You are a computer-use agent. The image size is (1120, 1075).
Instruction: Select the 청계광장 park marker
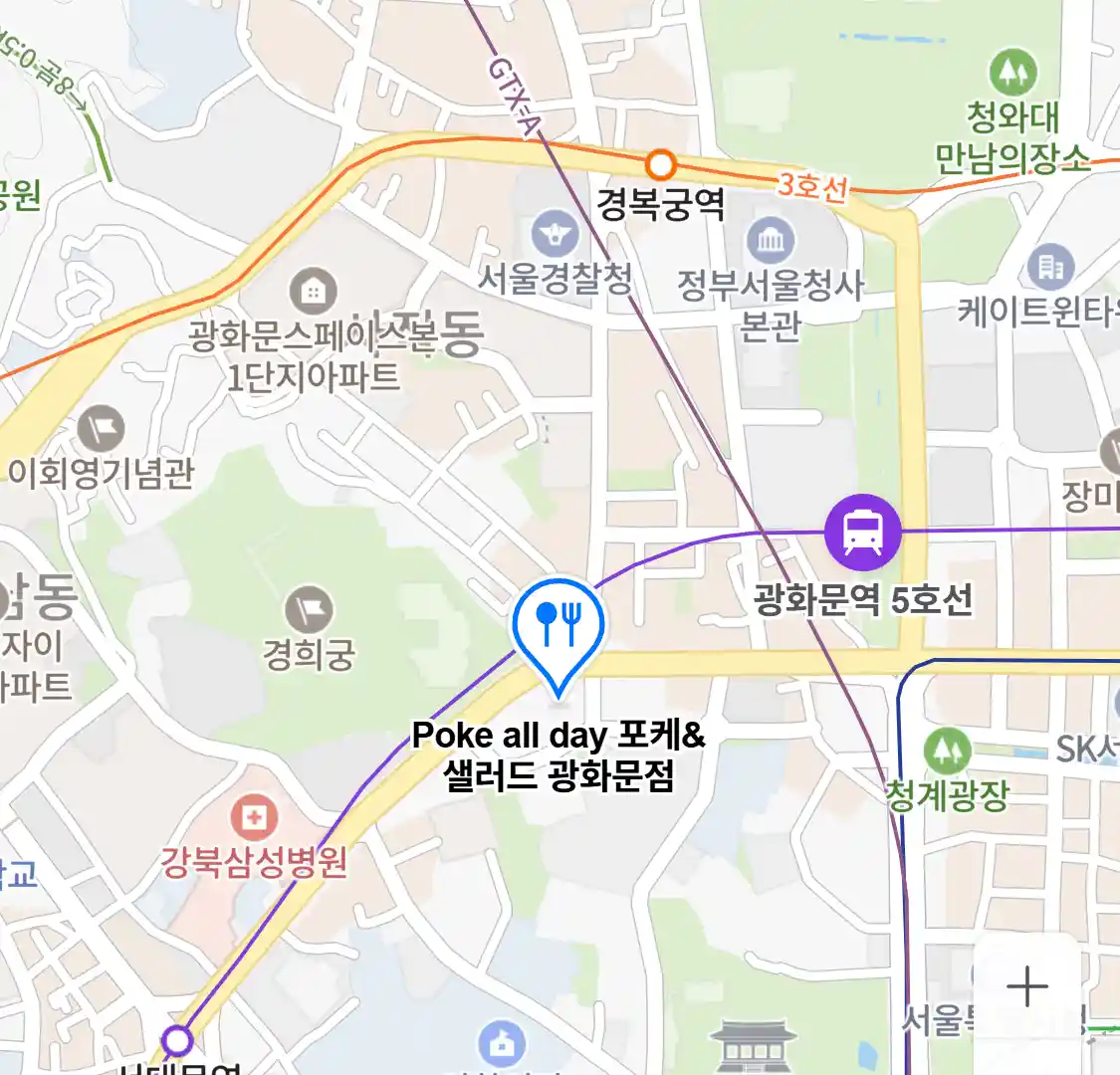click(x=947, y=752)
